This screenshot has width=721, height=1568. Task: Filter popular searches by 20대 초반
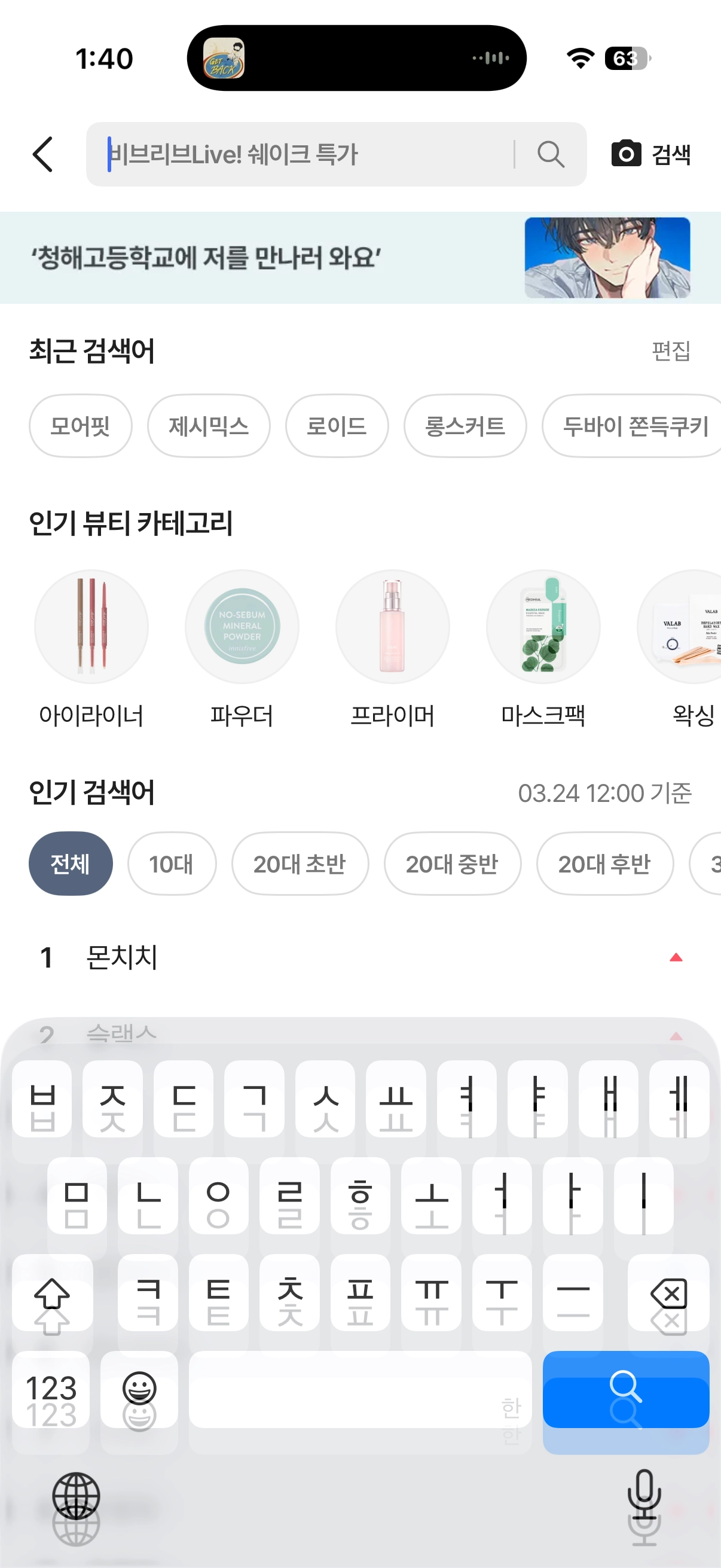tap(300, 864)
